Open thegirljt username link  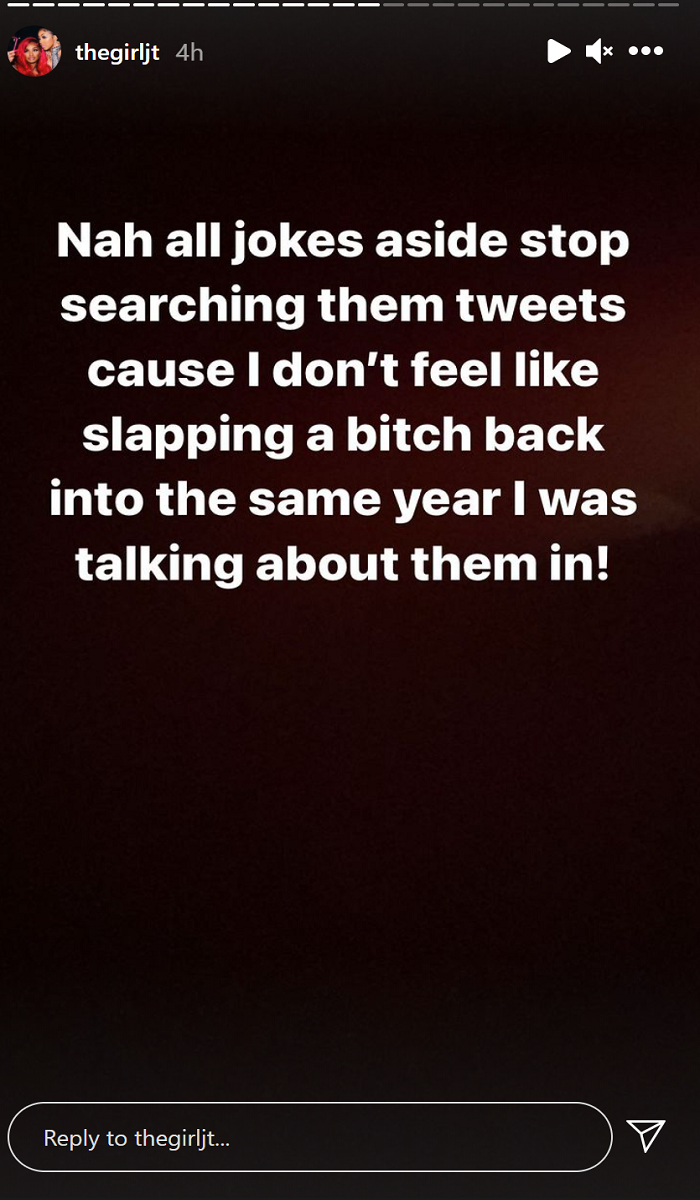tap(117, 52)
